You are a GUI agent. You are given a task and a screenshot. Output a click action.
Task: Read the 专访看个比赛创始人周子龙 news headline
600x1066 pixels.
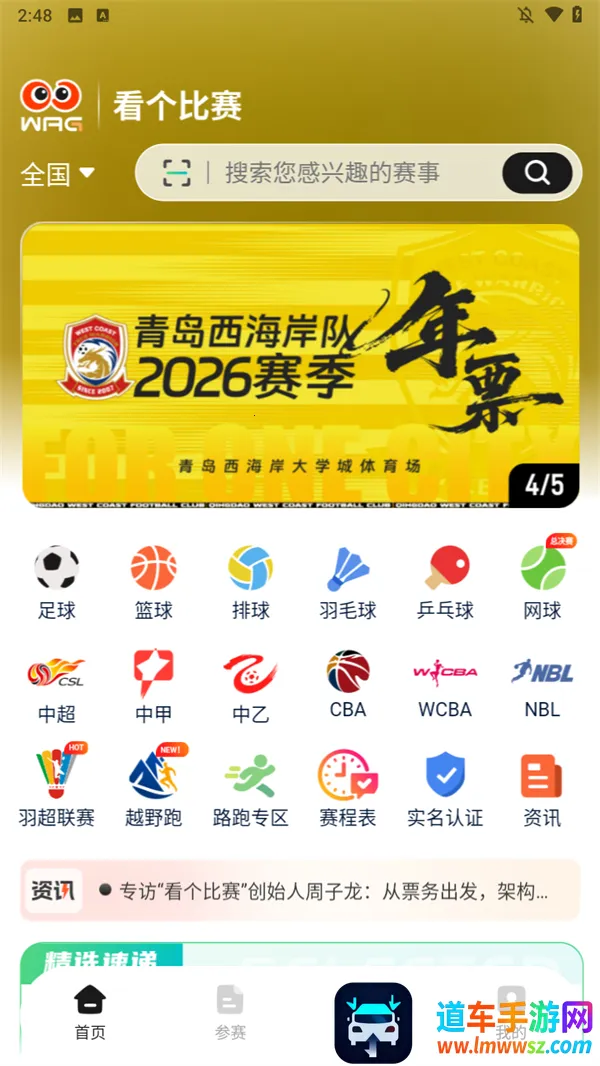click(x=330, y=890)
